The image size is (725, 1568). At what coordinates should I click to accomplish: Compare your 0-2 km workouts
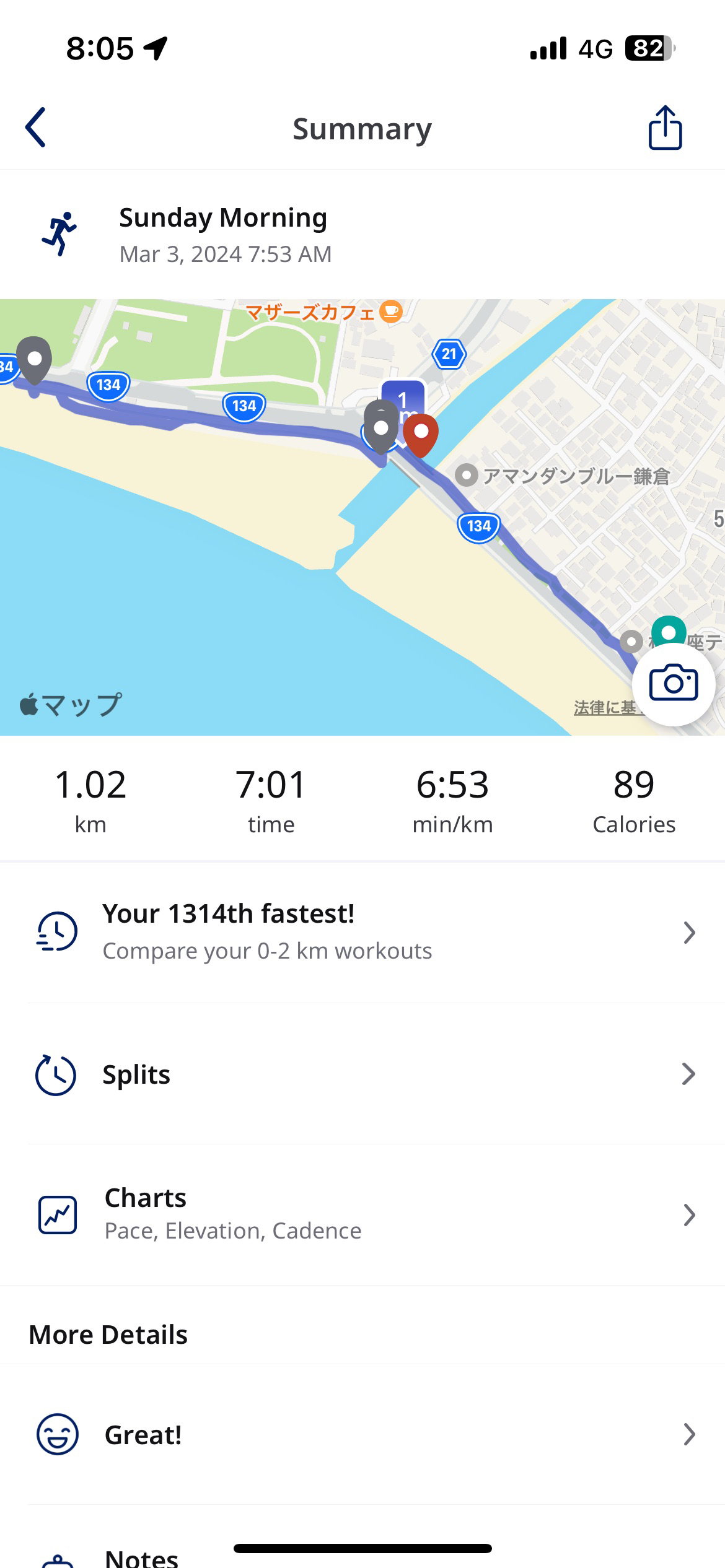coord(362,932)
